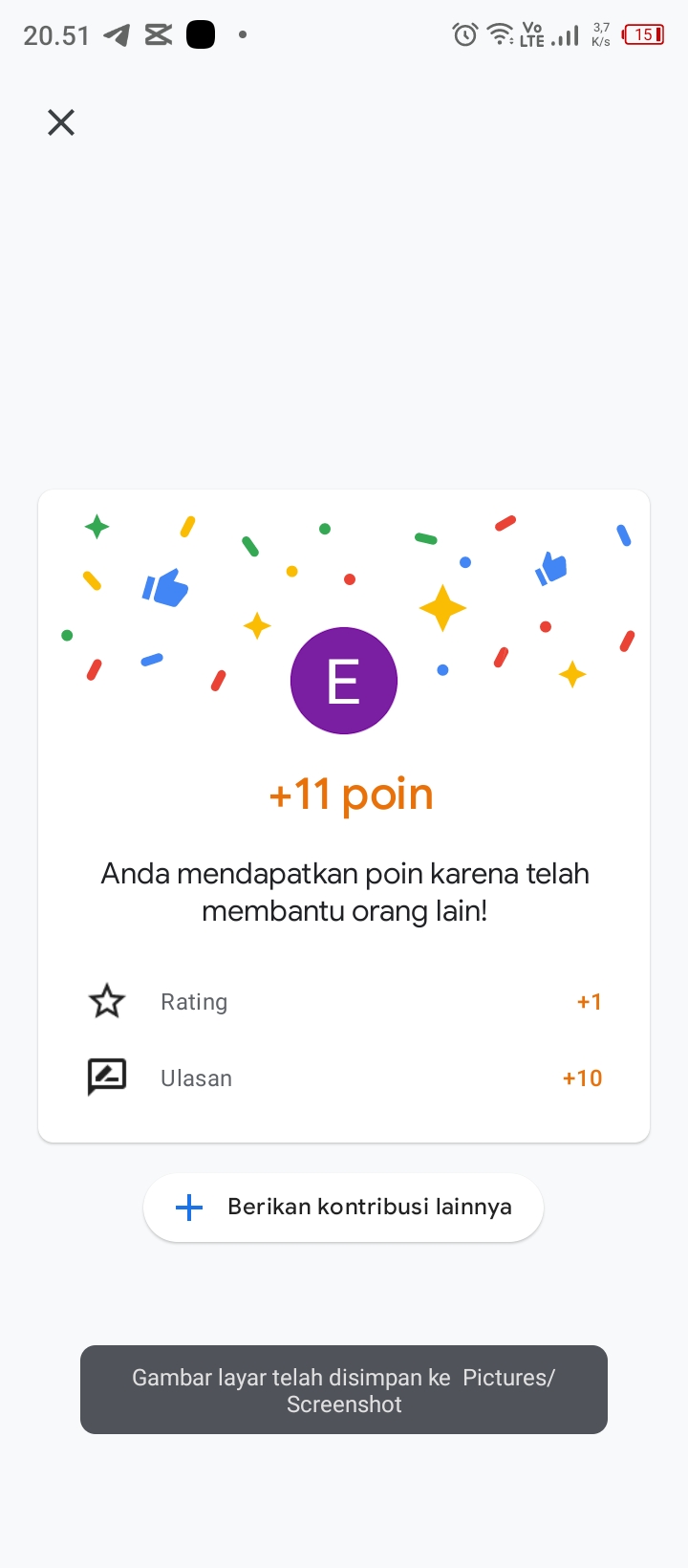Close the points earned screen
Screen dimensions: 688x1568
click(x=61, y=122)
